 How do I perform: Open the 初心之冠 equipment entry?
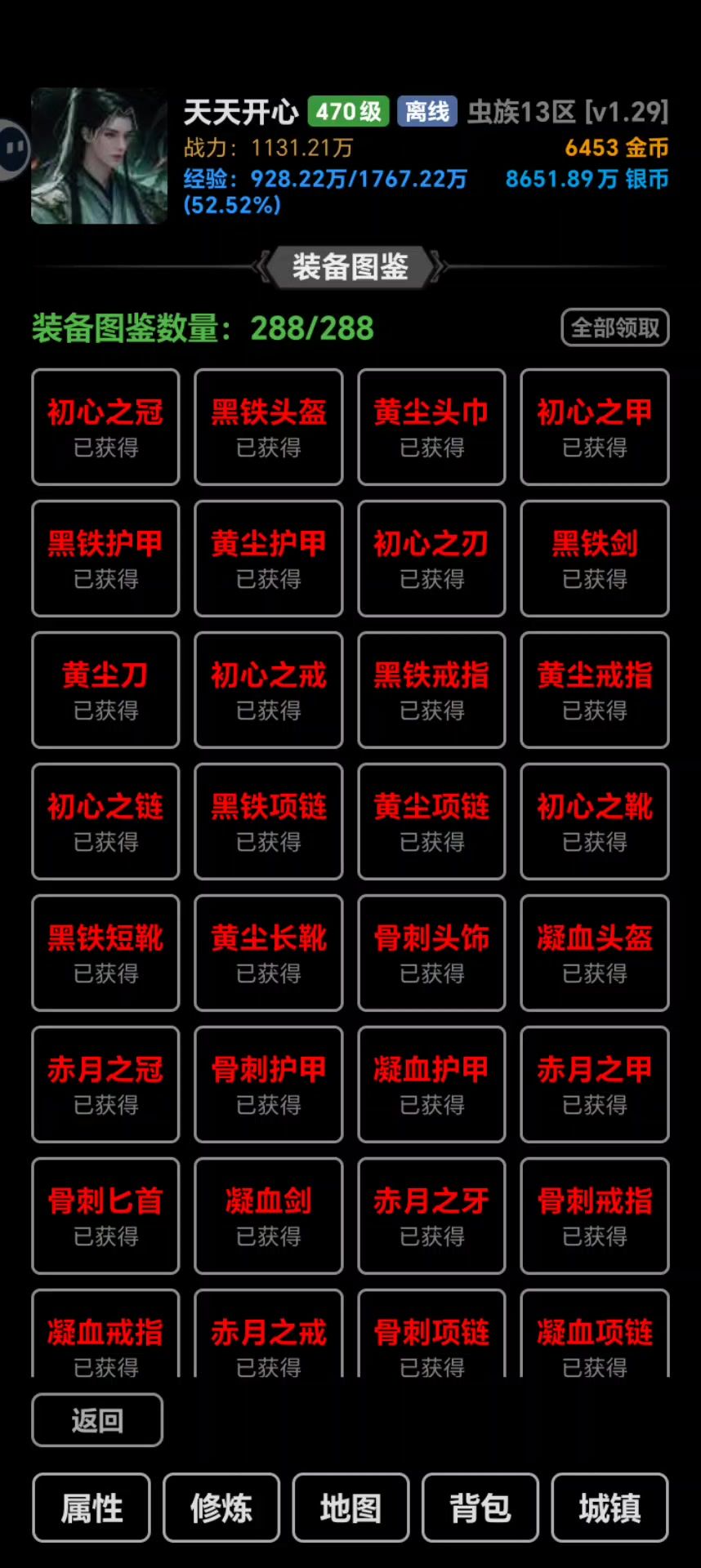(105, 427)
